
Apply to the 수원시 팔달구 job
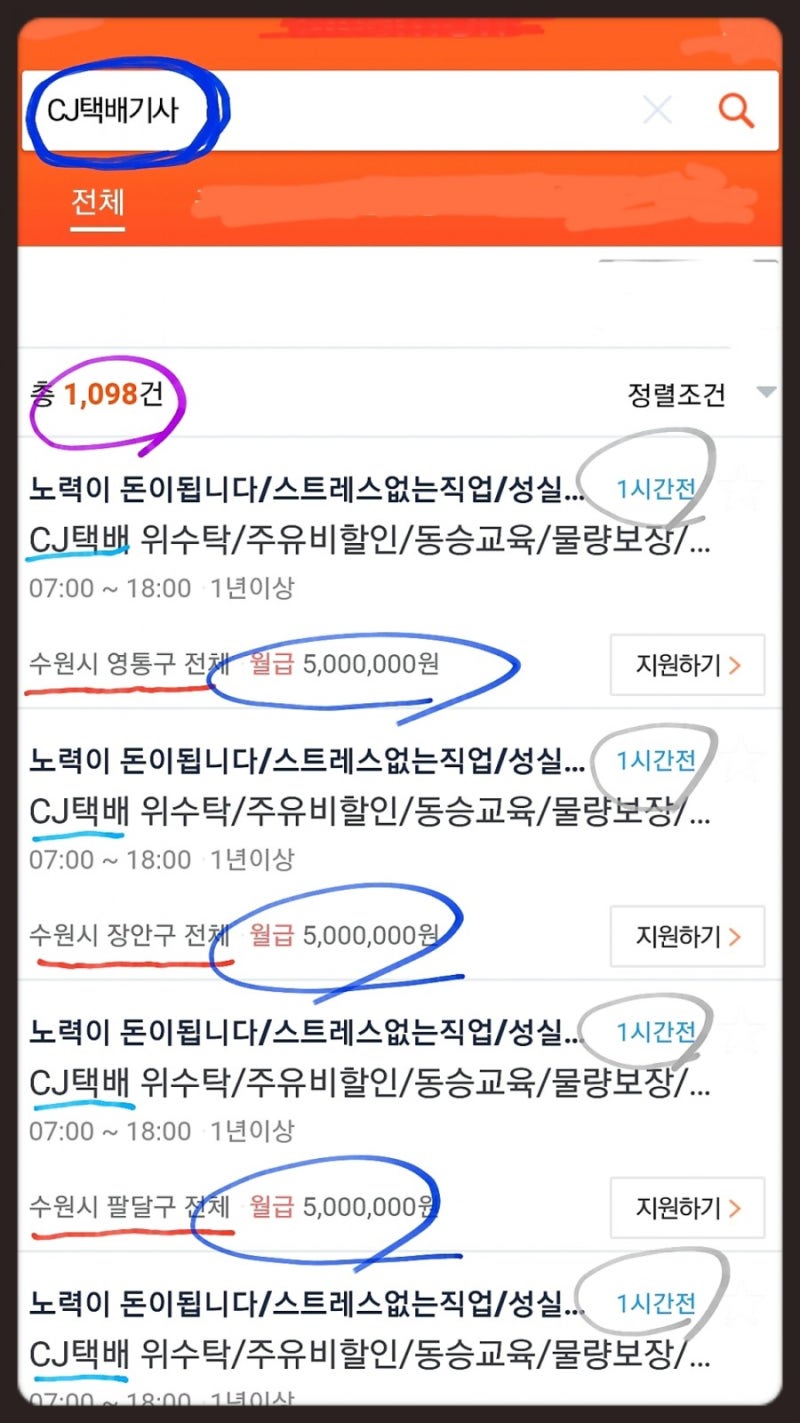coord(687,1208)
